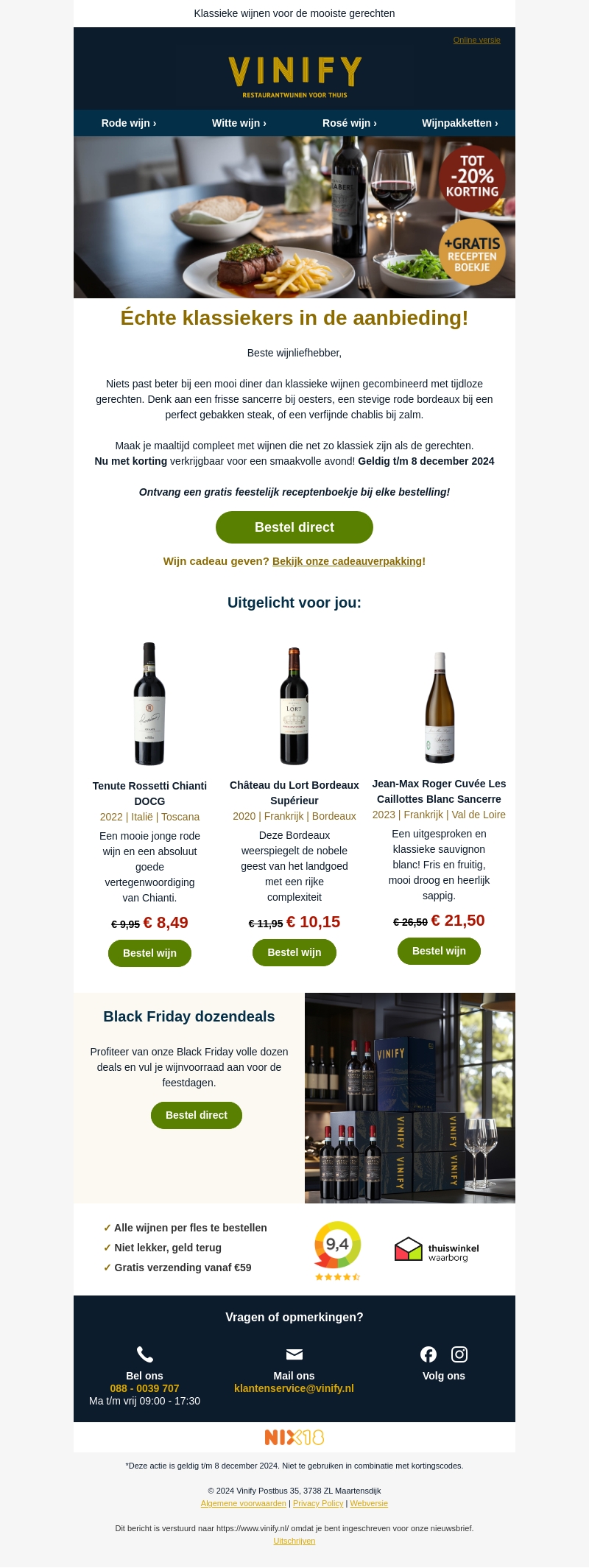
Task: Email klantenservice@vinify.nl
Action: pos(294,1388)
